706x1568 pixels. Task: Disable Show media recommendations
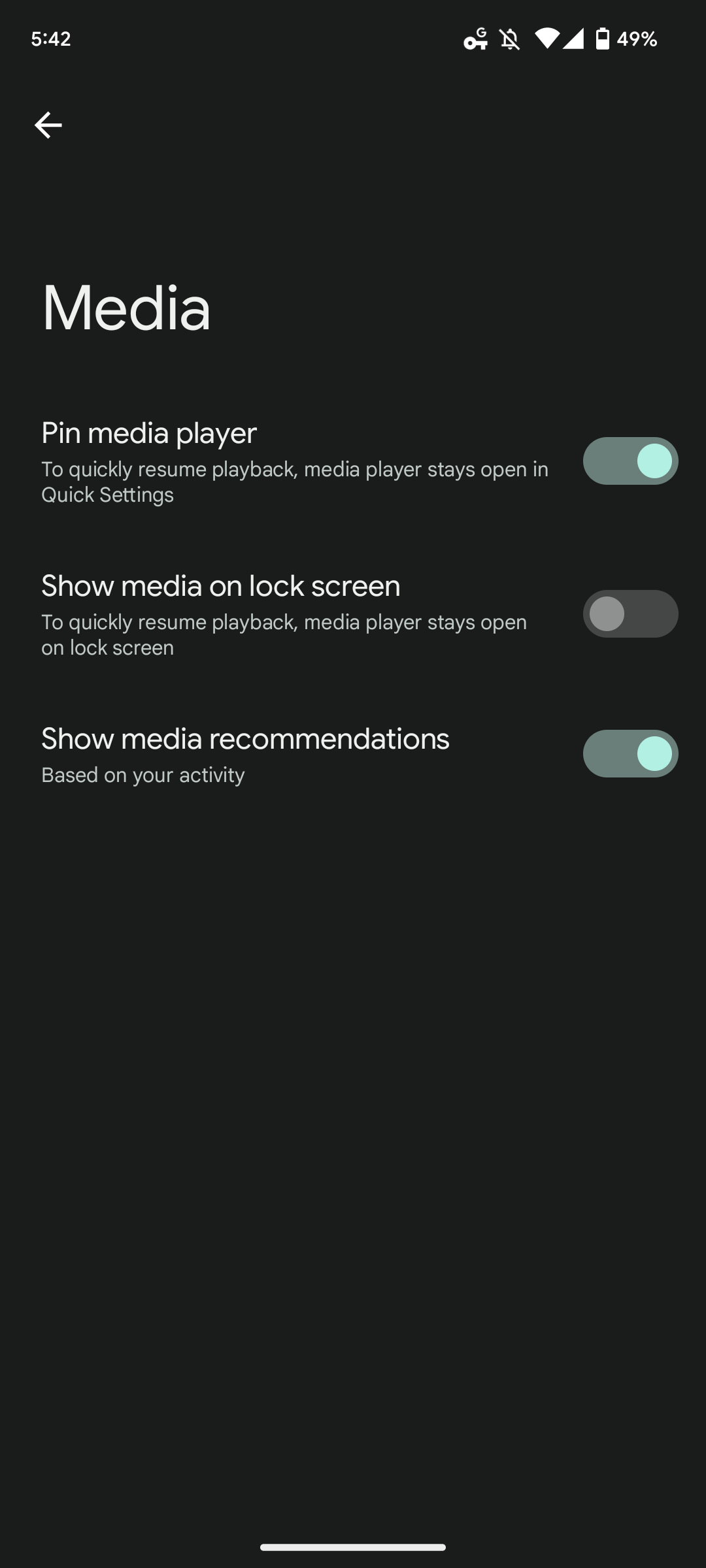pyautogui.click(x=630, y=754)
